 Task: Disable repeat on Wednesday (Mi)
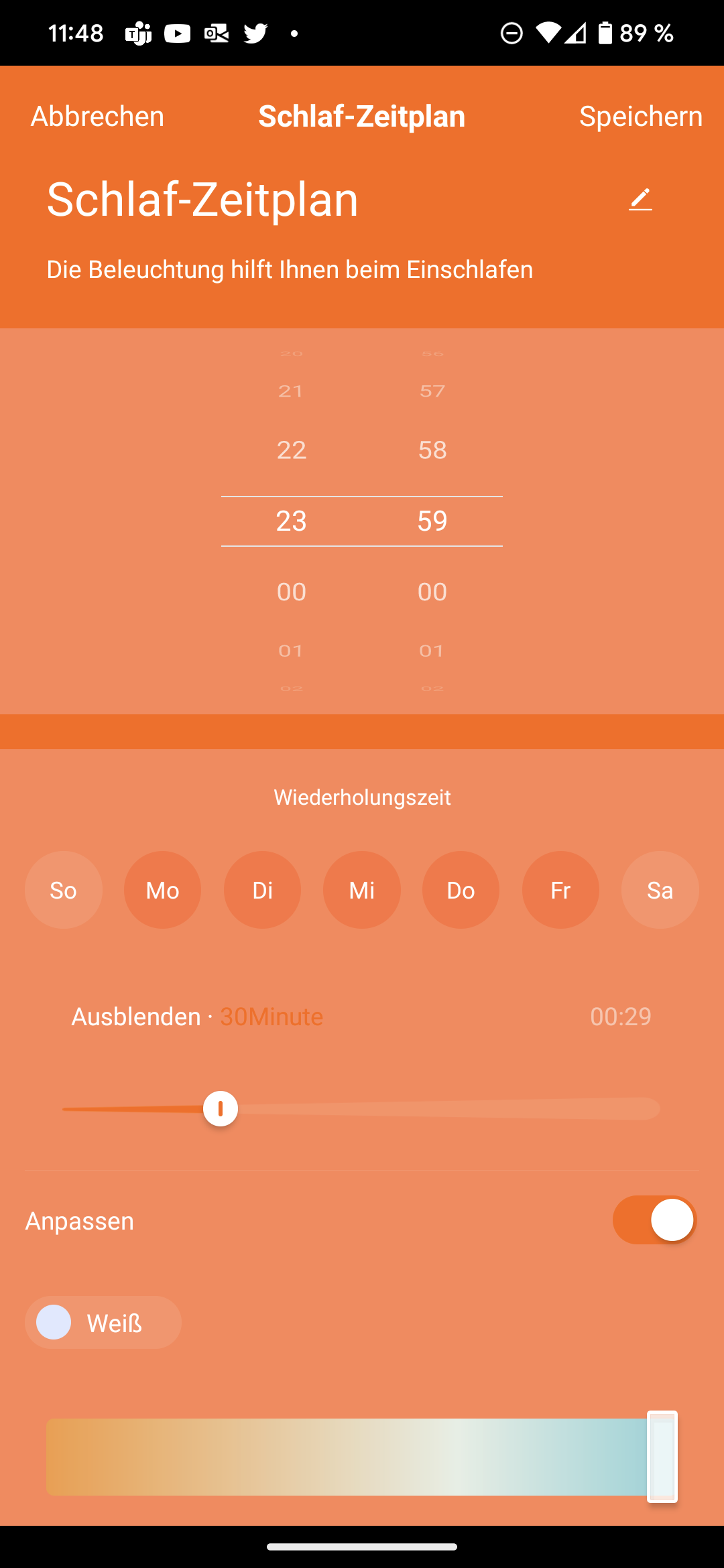pyautogui.click(x=362, y=890)
